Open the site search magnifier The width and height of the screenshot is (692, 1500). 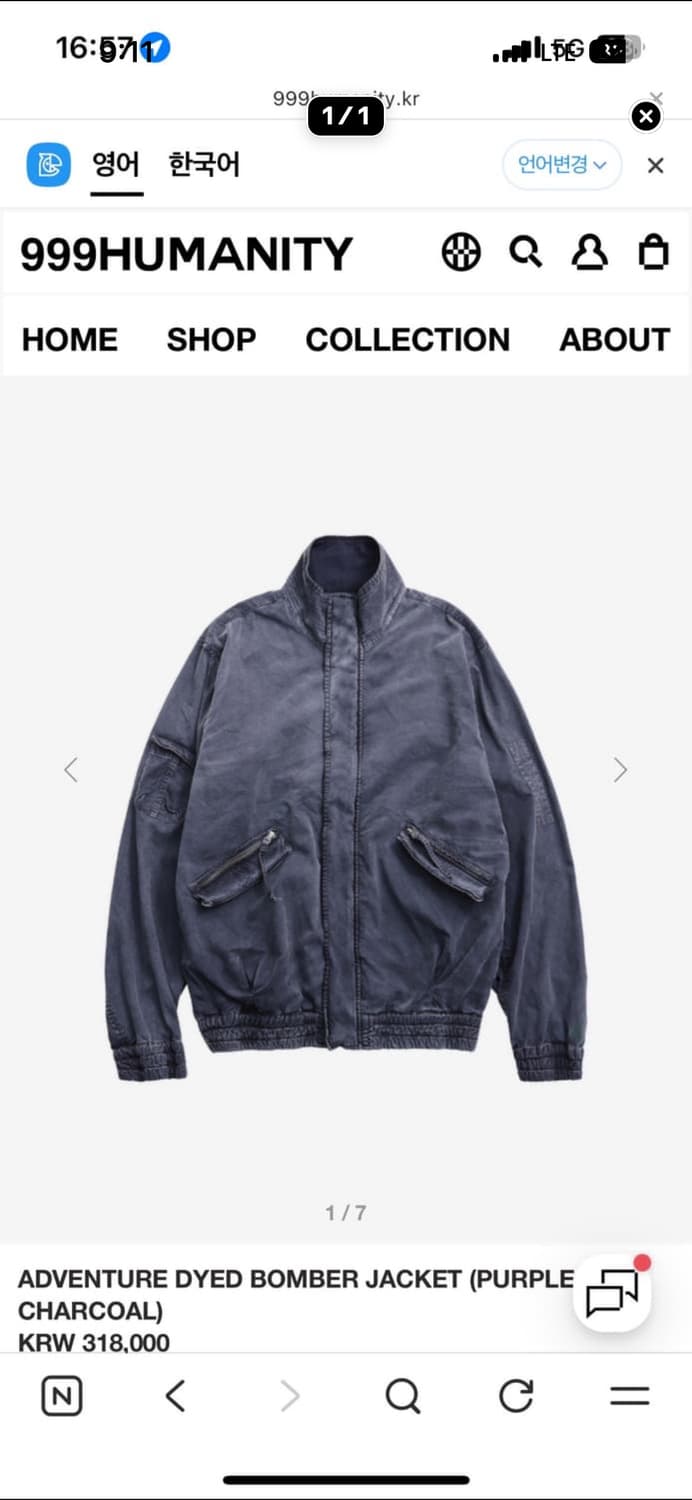526,252
